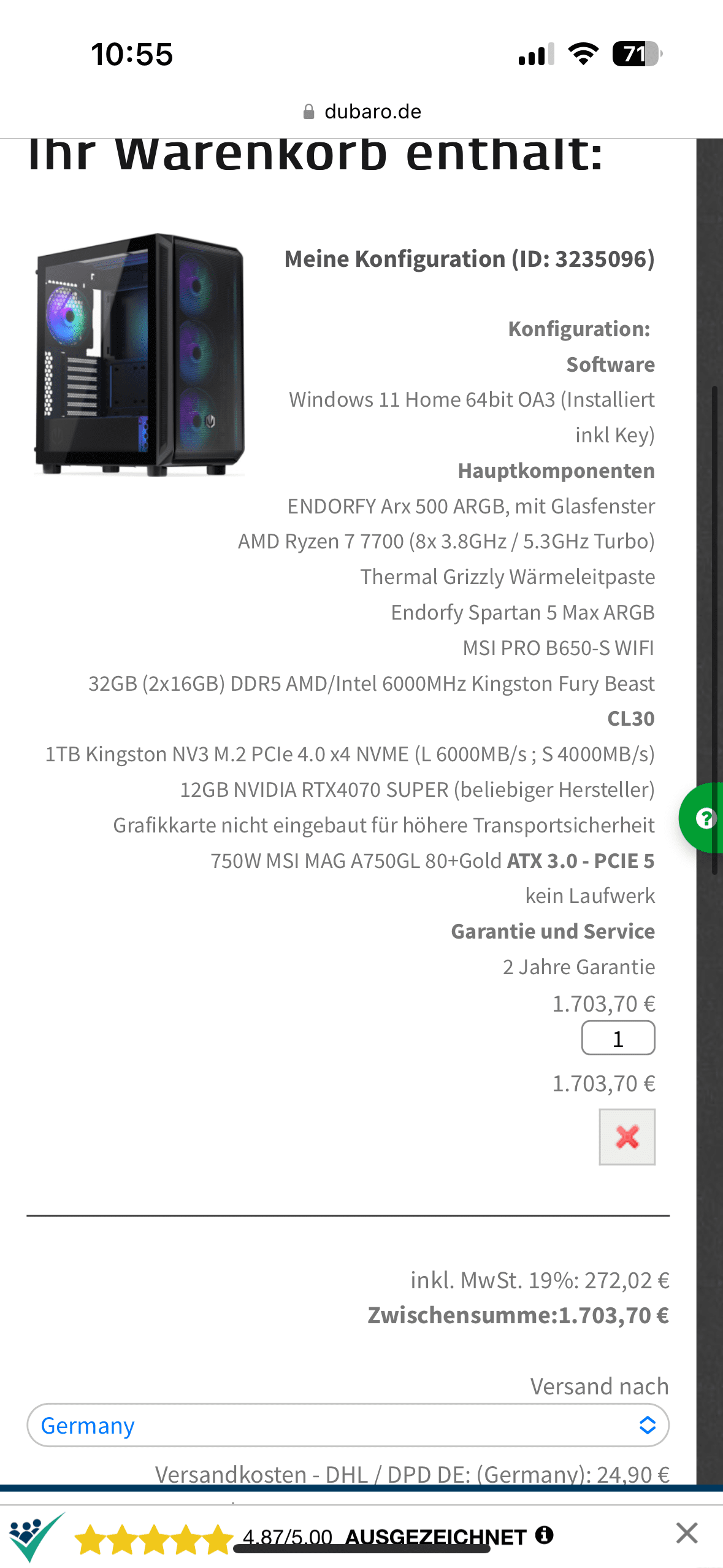Edit the quantity field showing 1
Screen dimensions: 723x1568
pos(618,1038)
